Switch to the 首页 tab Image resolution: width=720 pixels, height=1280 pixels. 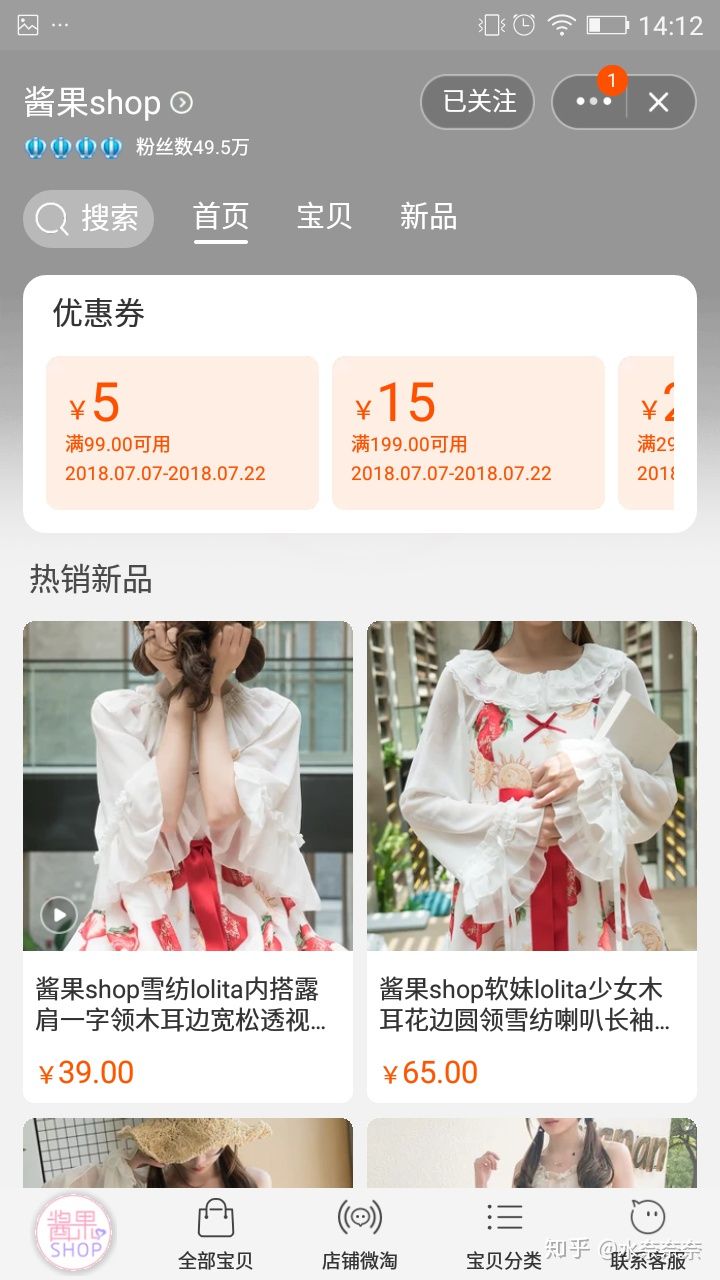click(x=220, y=217)
